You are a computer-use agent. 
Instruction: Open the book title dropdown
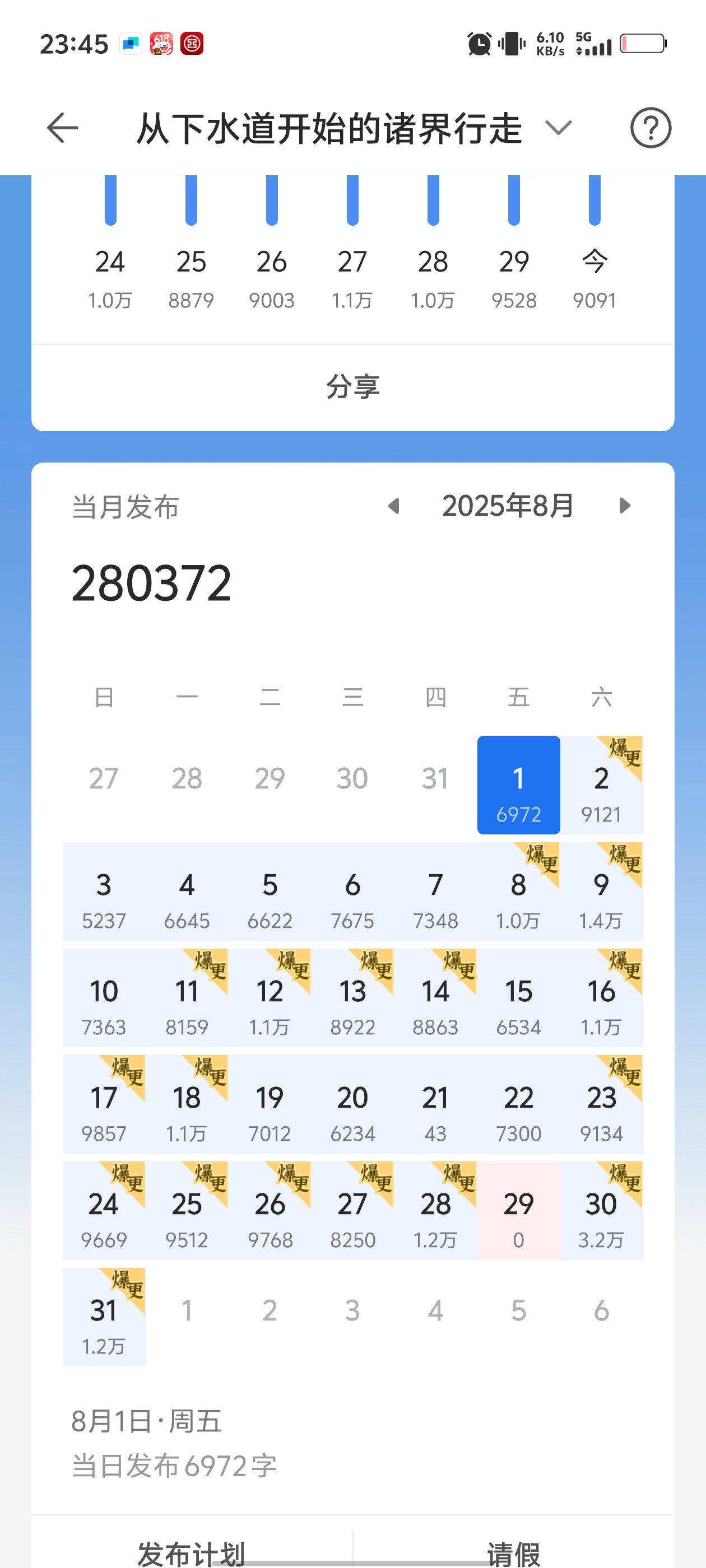558,128
